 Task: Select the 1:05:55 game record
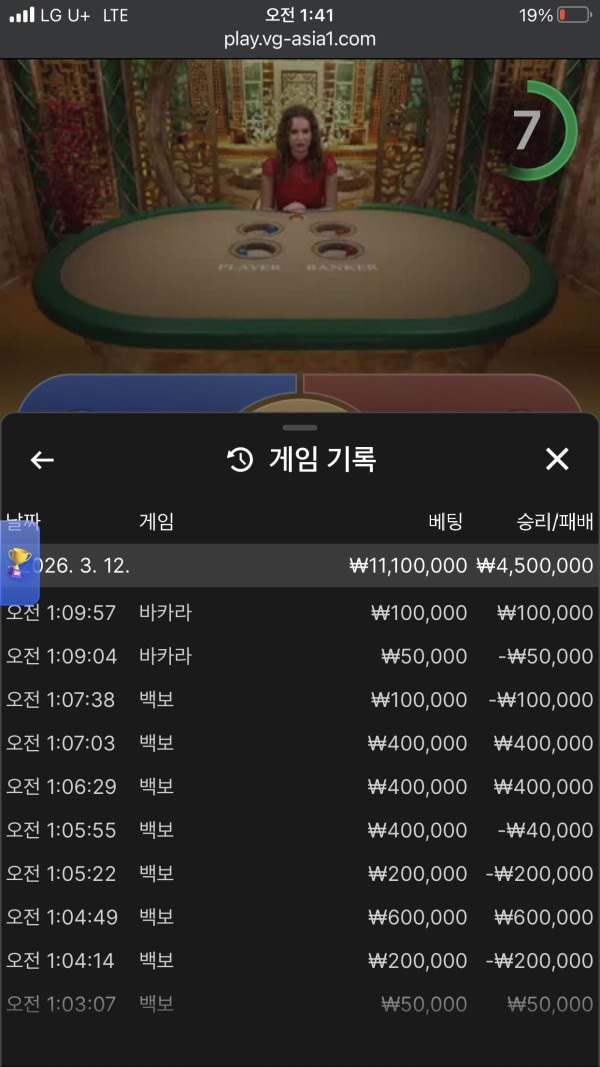(300, 830)
